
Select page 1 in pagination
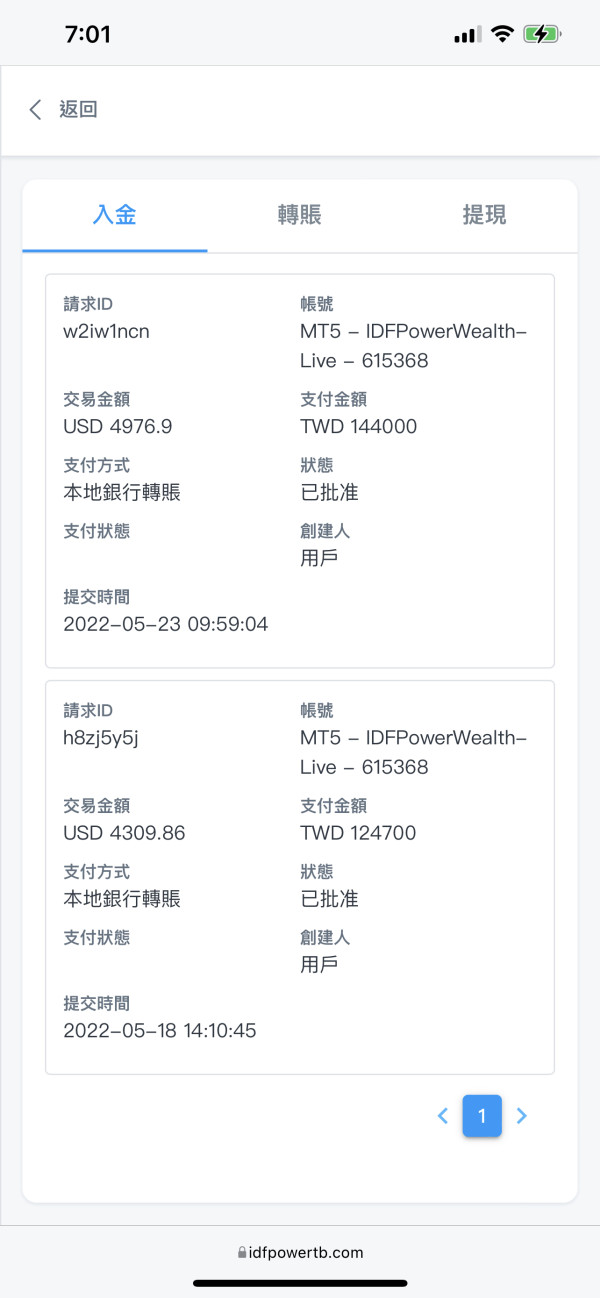point(482,1116)
